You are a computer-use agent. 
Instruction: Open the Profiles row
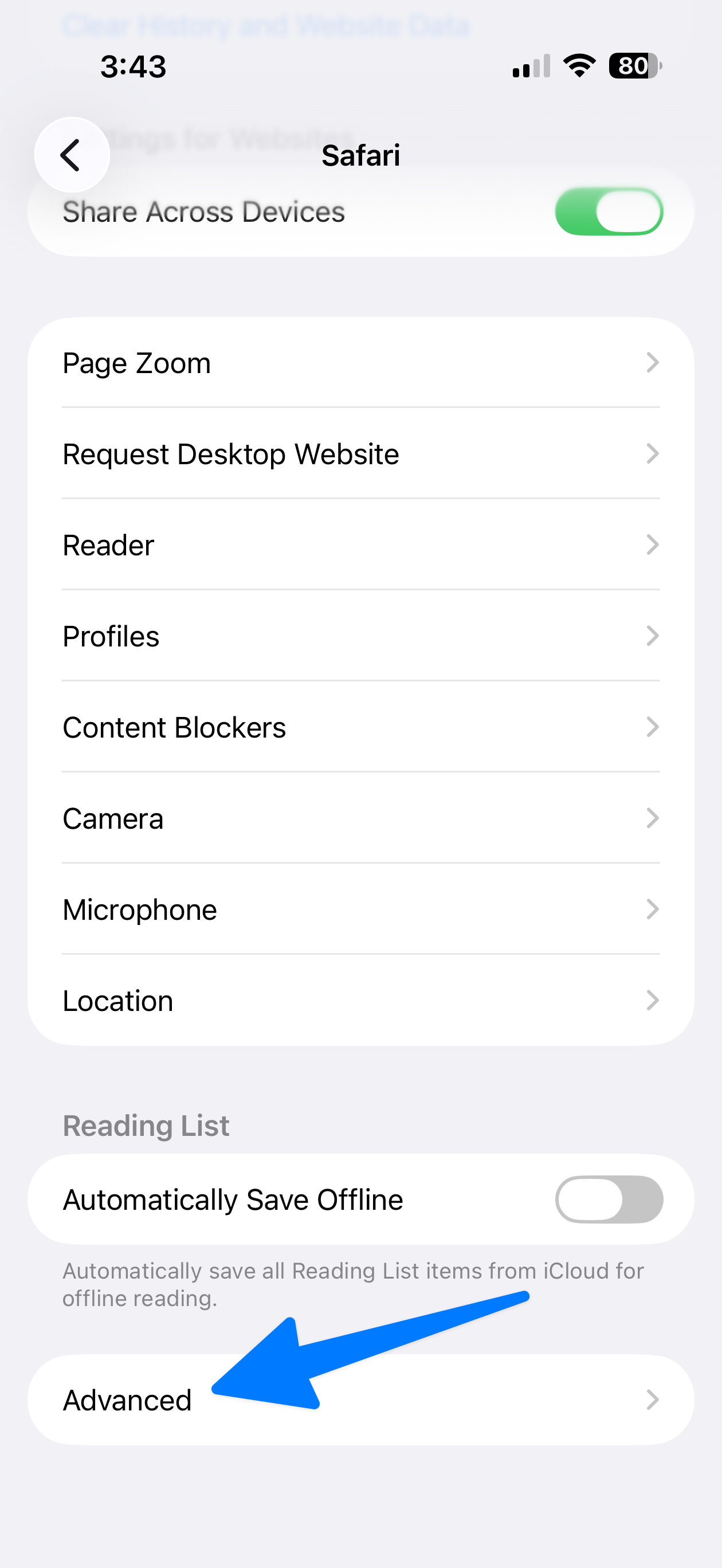[360, 636]
